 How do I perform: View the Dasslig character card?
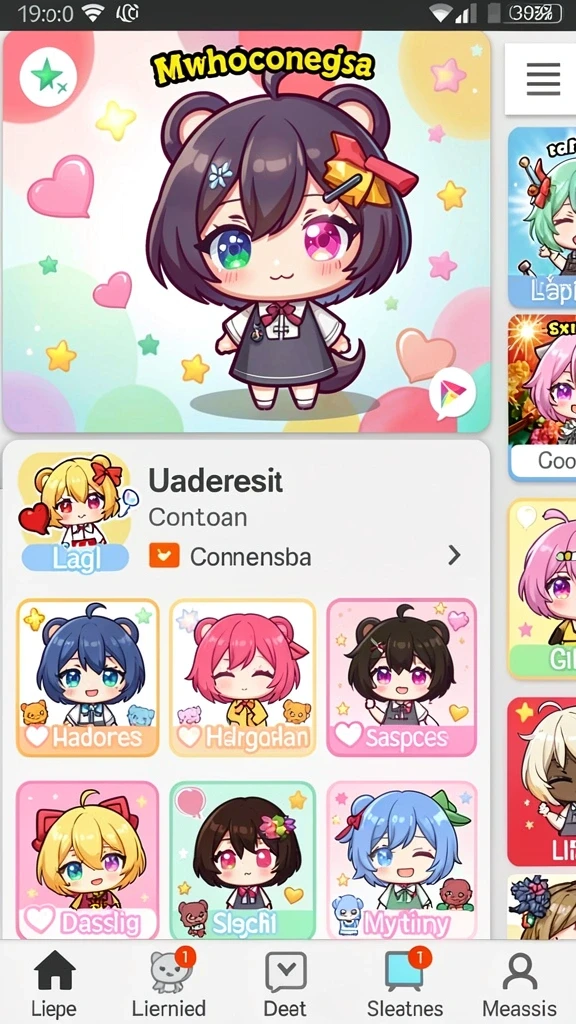pos(88,859)
